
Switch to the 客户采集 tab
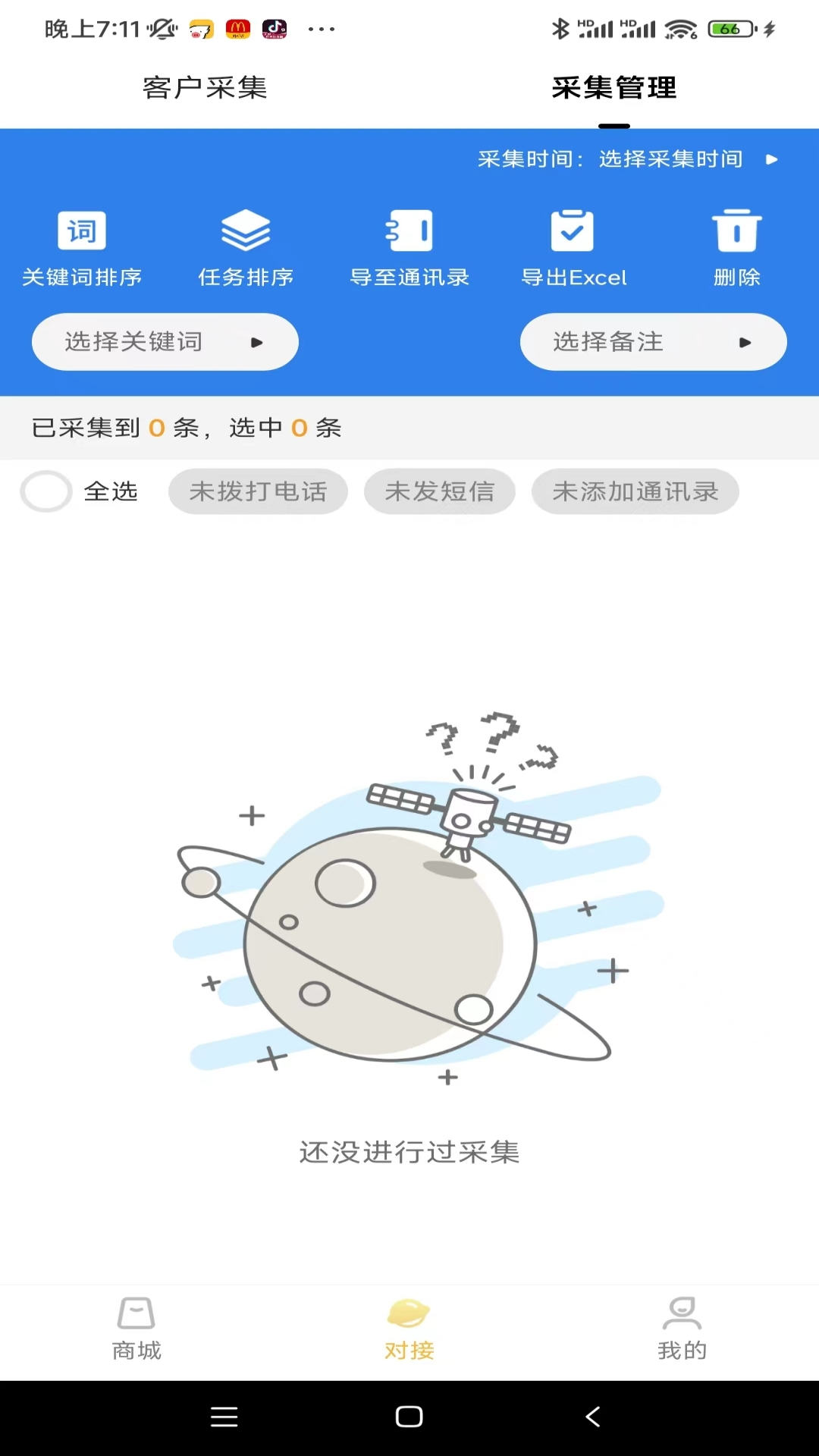tap(204, 88)
